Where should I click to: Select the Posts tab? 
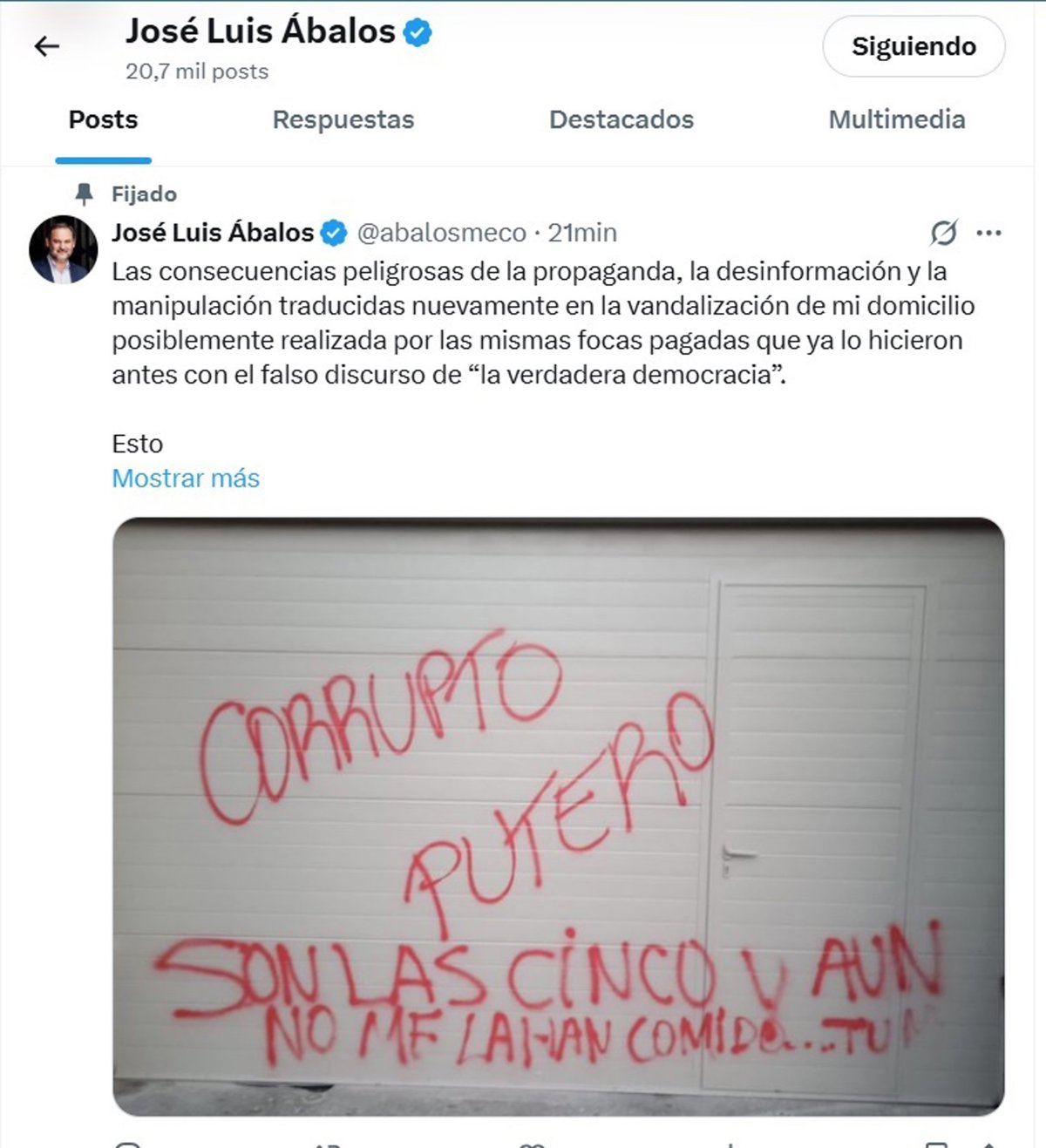pos(103,119)
